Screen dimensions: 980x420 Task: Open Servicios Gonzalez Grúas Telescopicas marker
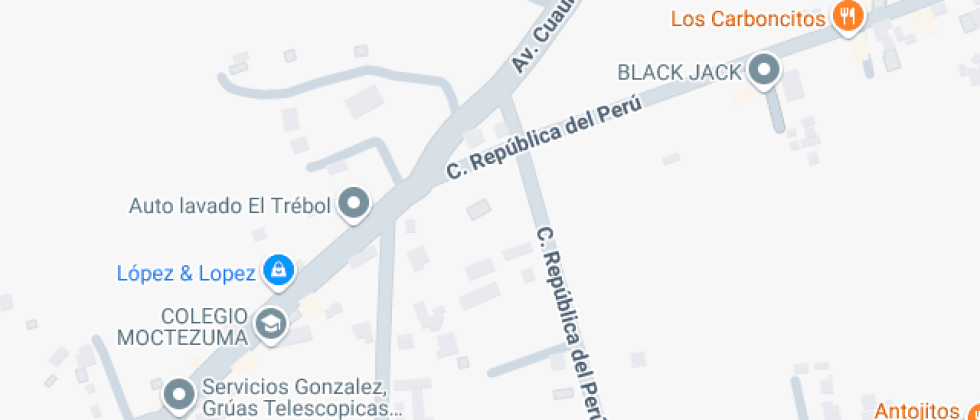point(180,392)
